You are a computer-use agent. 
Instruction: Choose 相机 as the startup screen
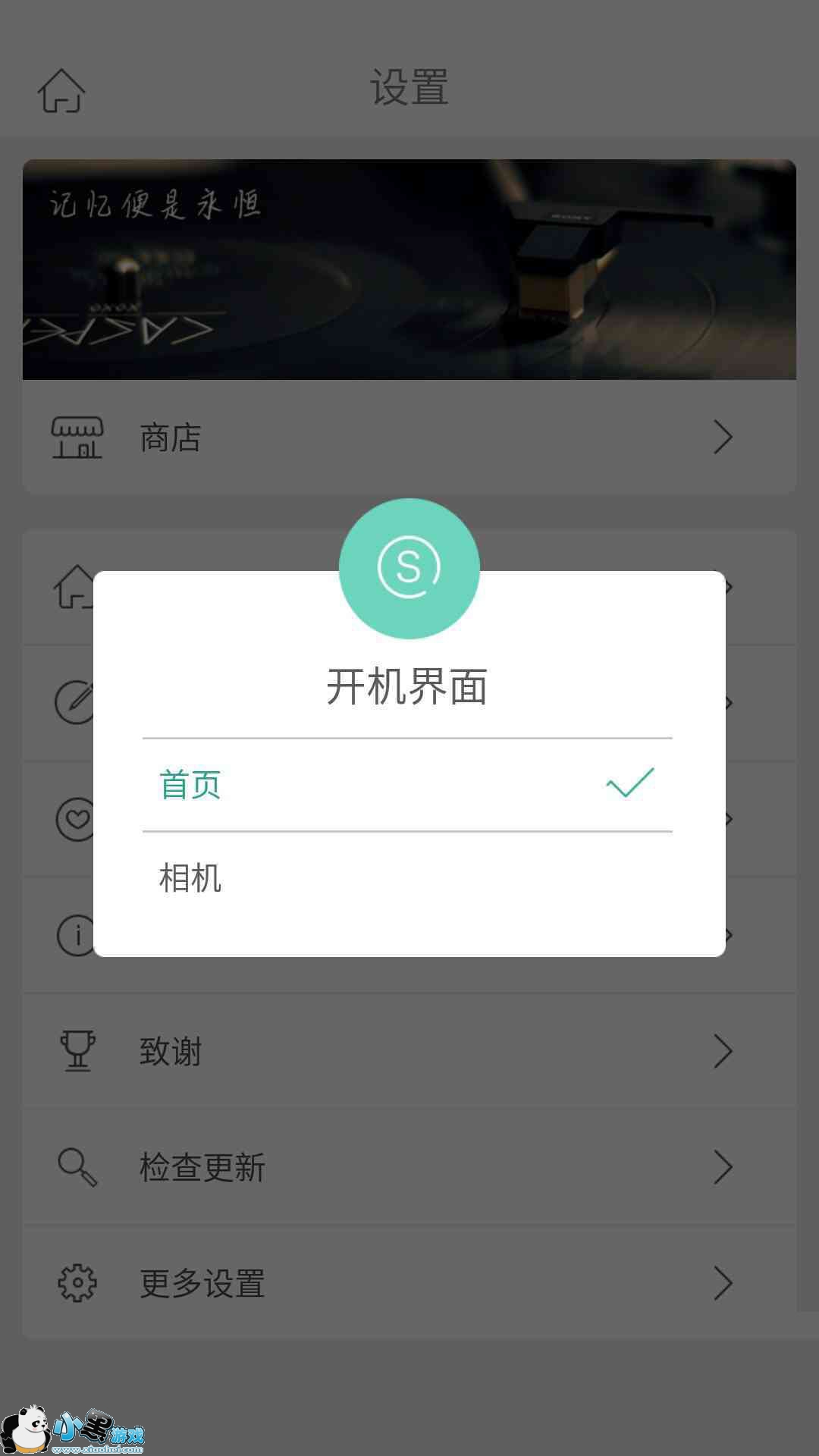pyautogui.click(x=407, y=878)
